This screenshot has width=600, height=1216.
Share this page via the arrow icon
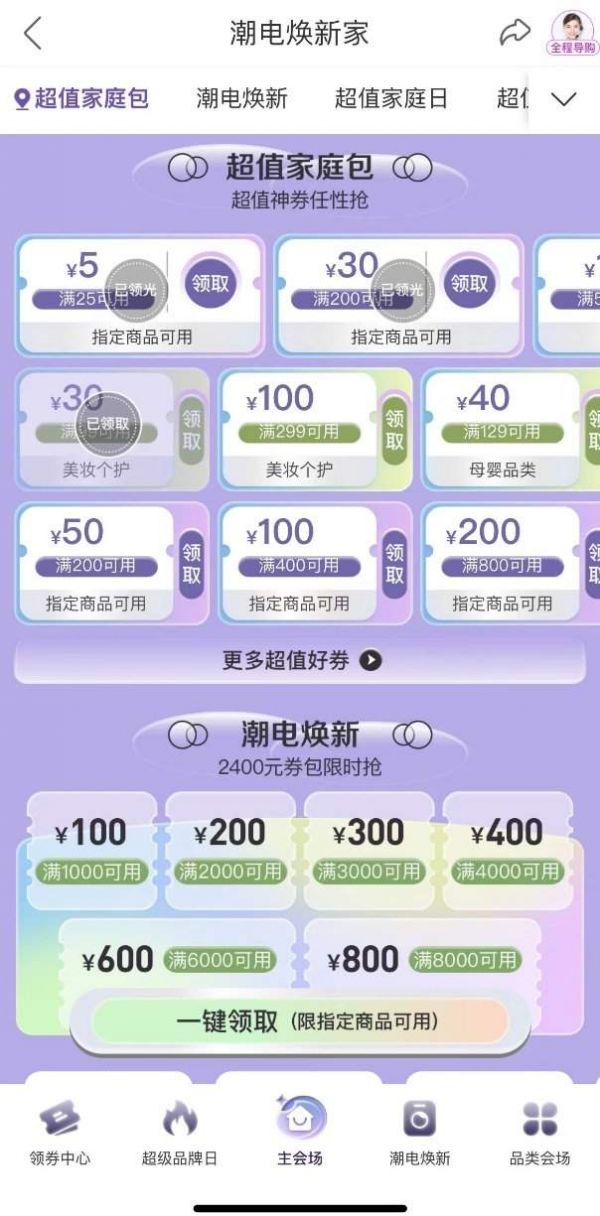[x=514, y=33]
